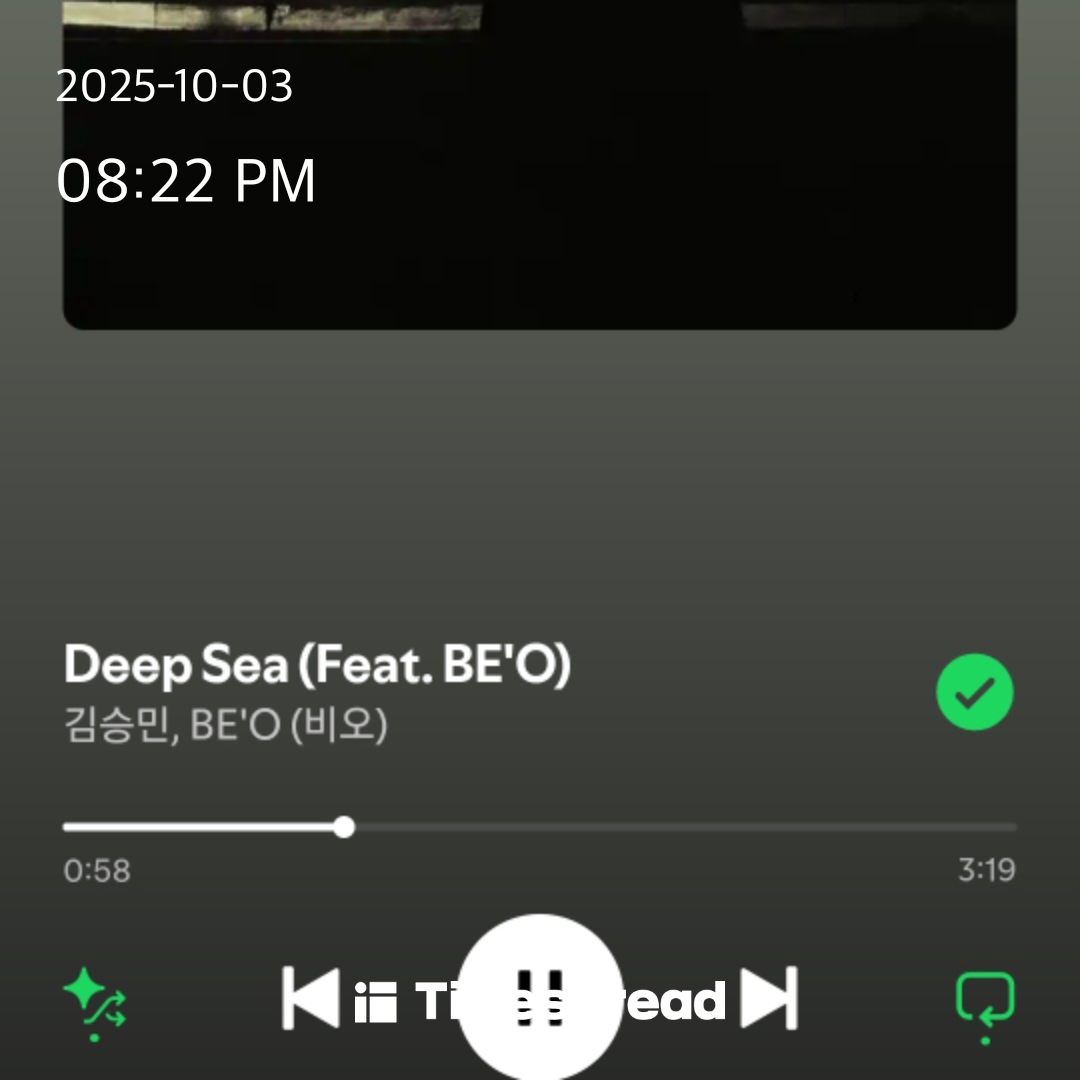Go back to the previous track
1080x1080 pixels.
[x=309, y=997]
